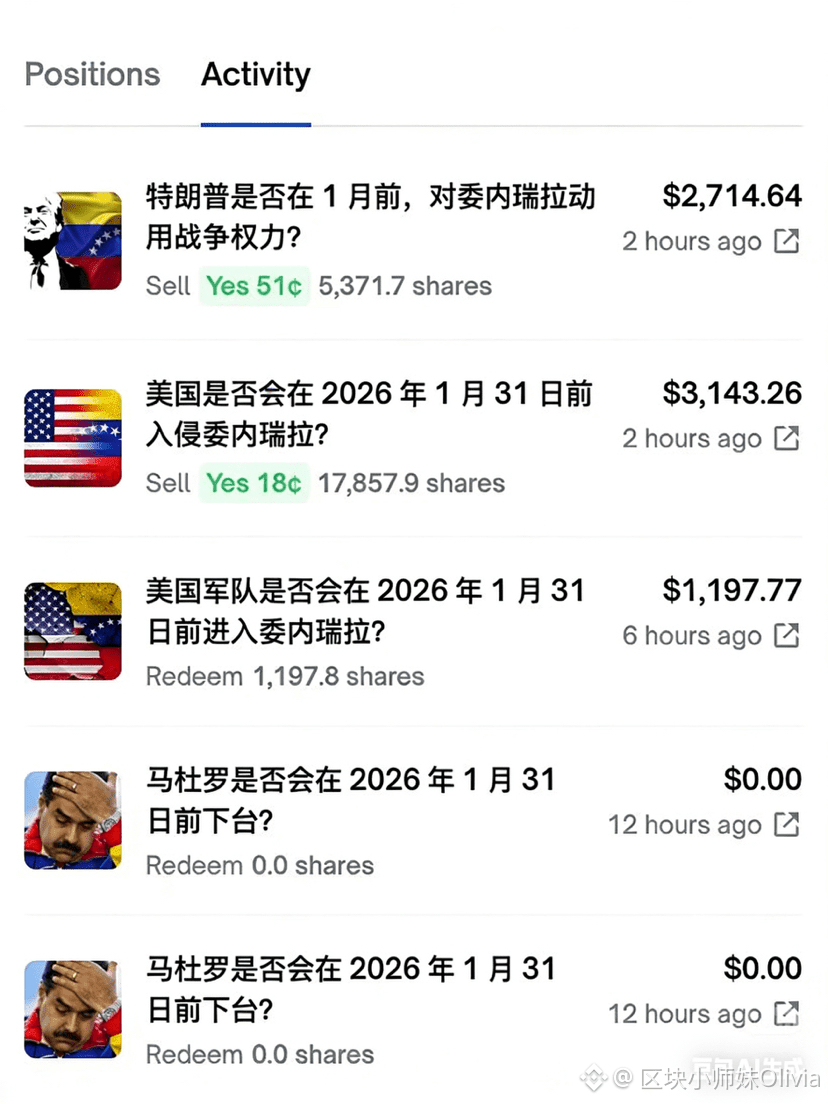The height and width of the screenshot is (1104, 828).
Task: Select the Activity tab
Action: (256, 75)
